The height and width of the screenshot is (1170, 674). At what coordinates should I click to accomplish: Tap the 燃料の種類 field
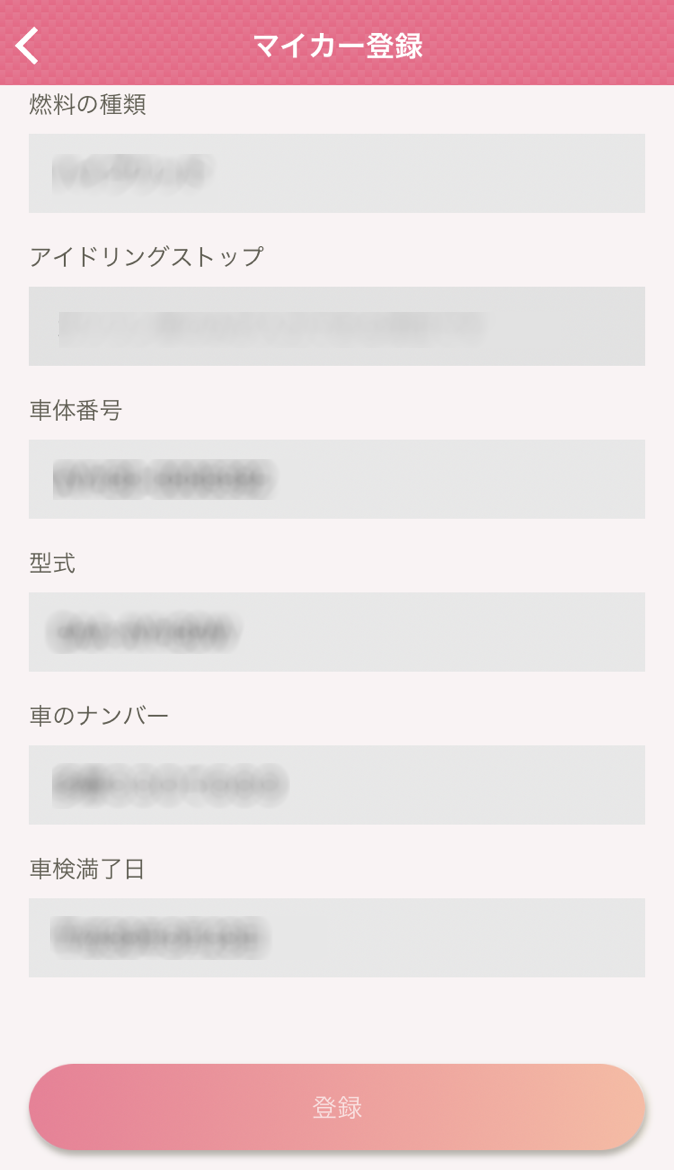pyautogui.click(x=337, y=173)
